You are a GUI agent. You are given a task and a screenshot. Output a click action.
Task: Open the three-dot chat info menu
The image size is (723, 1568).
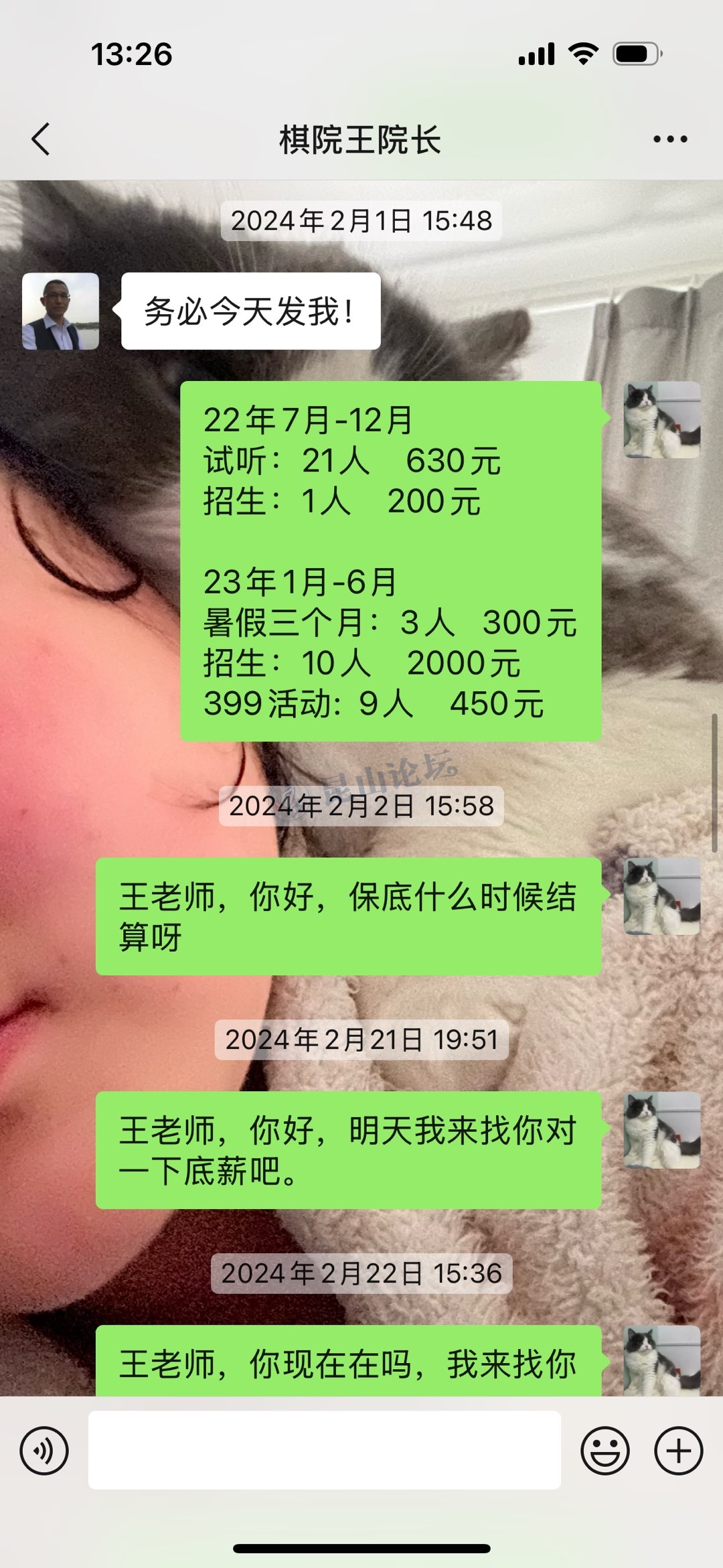[670, 139]
